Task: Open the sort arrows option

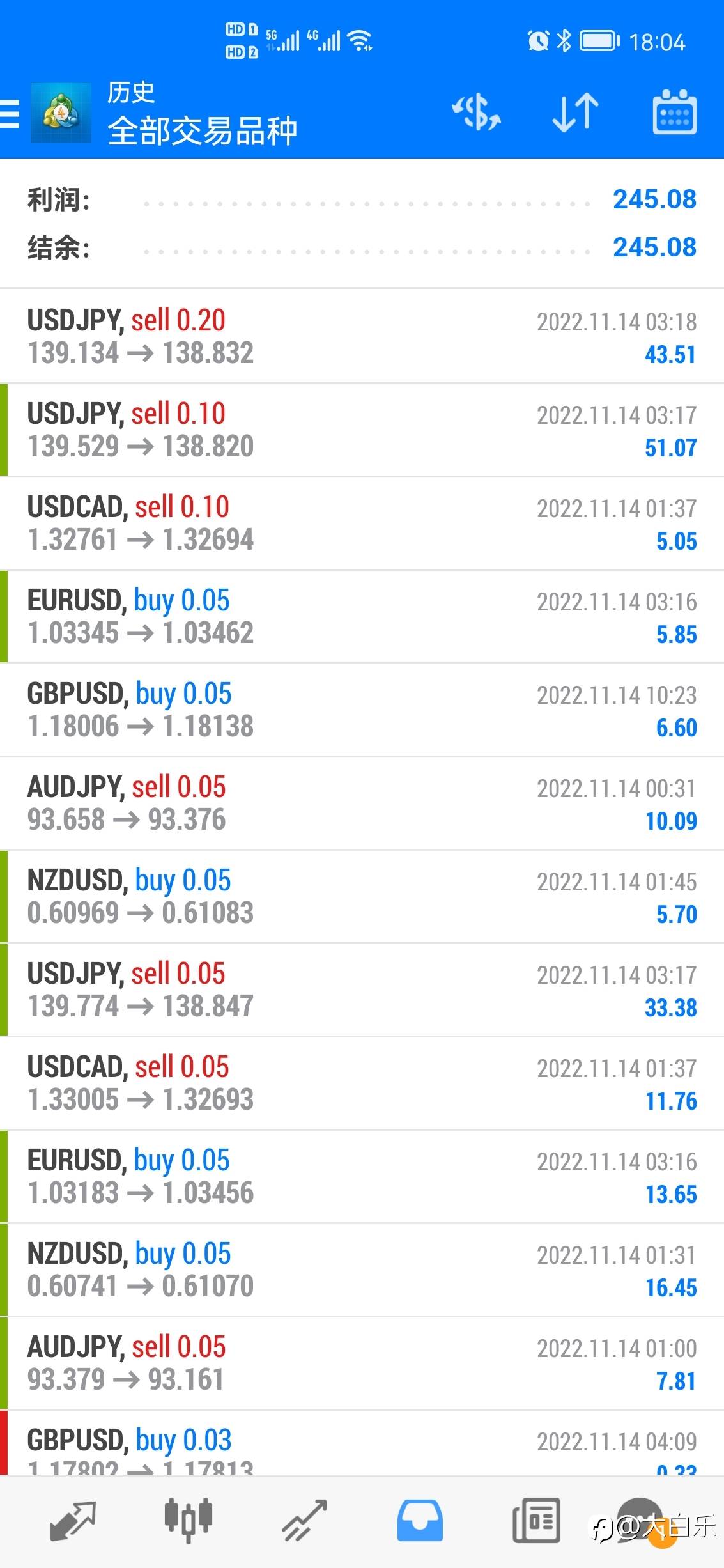Action: (x=575, y=113)
